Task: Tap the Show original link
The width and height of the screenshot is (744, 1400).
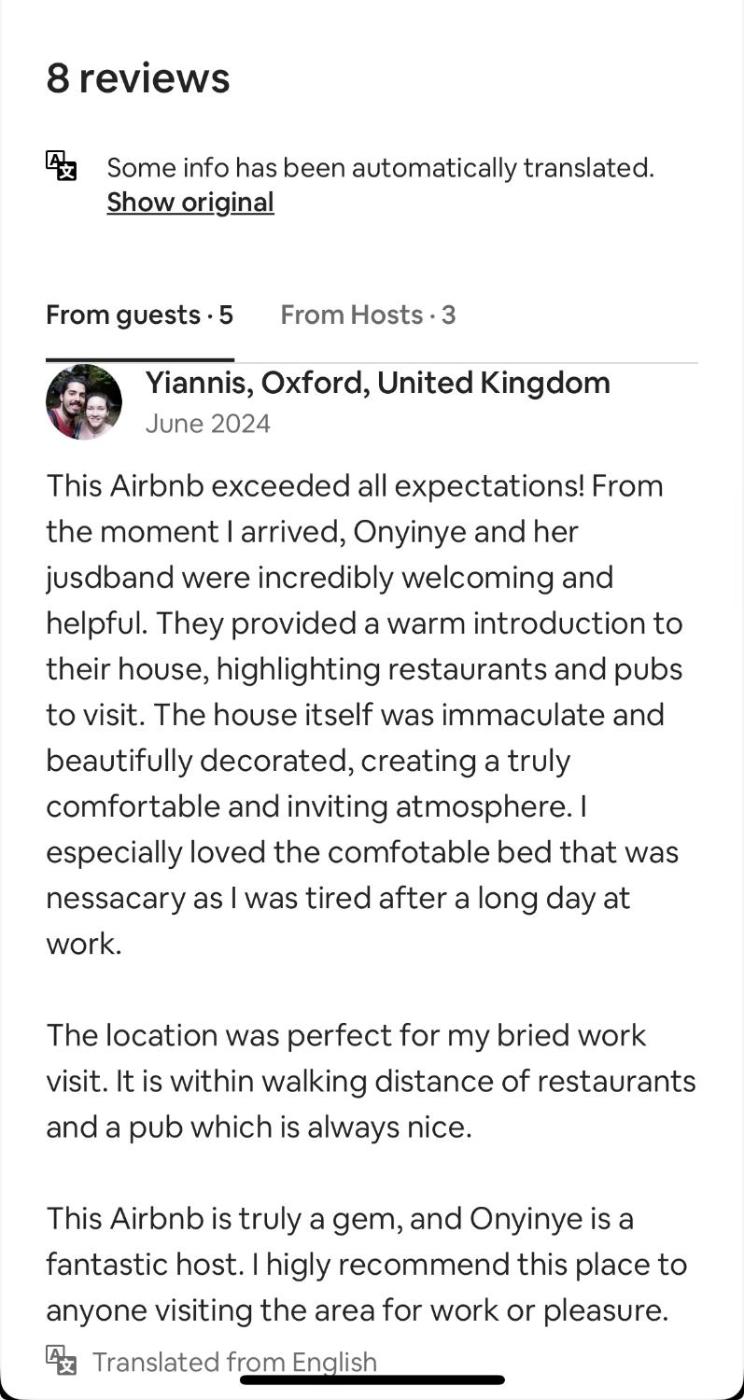Action: click(x=190, y=202)
